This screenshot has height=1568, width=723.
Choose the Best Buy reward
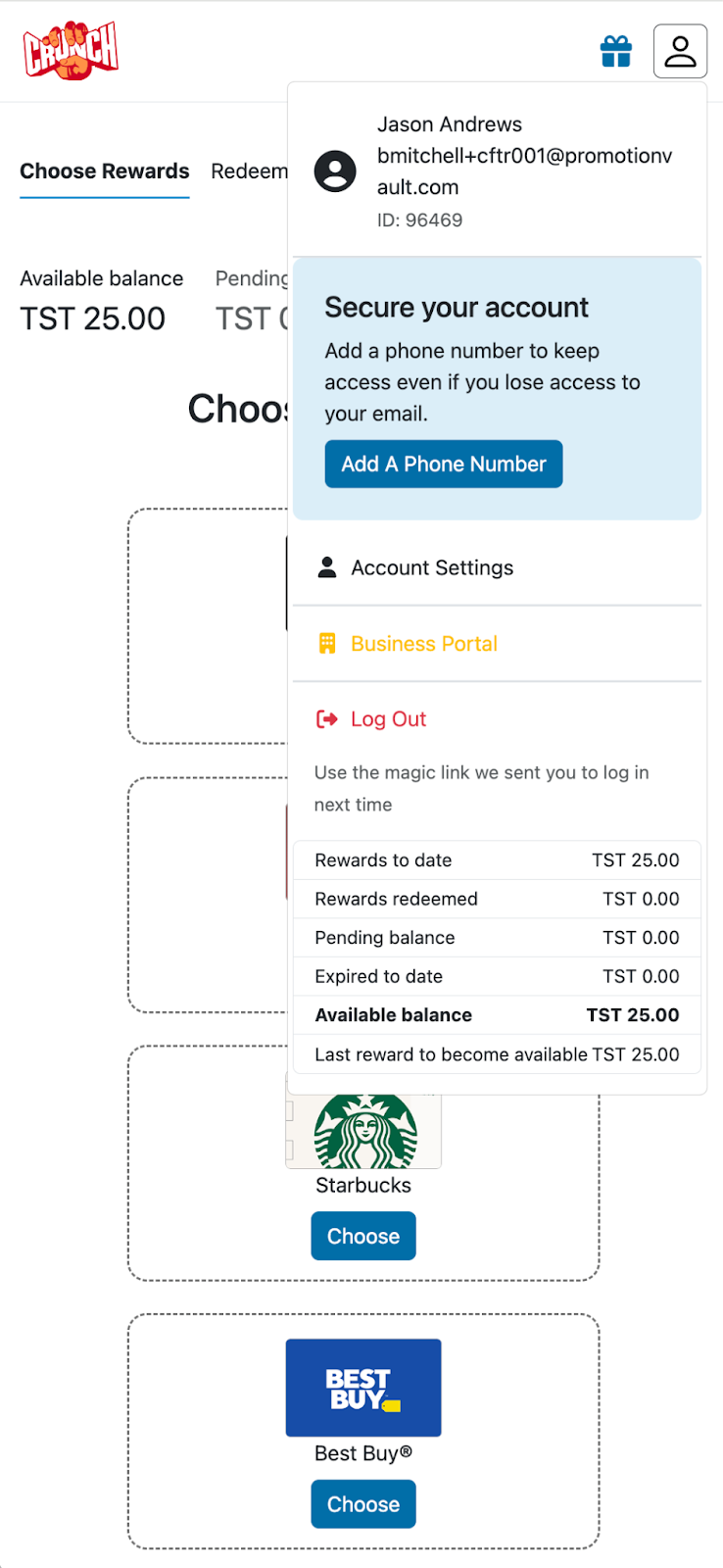pos(363,1504)
